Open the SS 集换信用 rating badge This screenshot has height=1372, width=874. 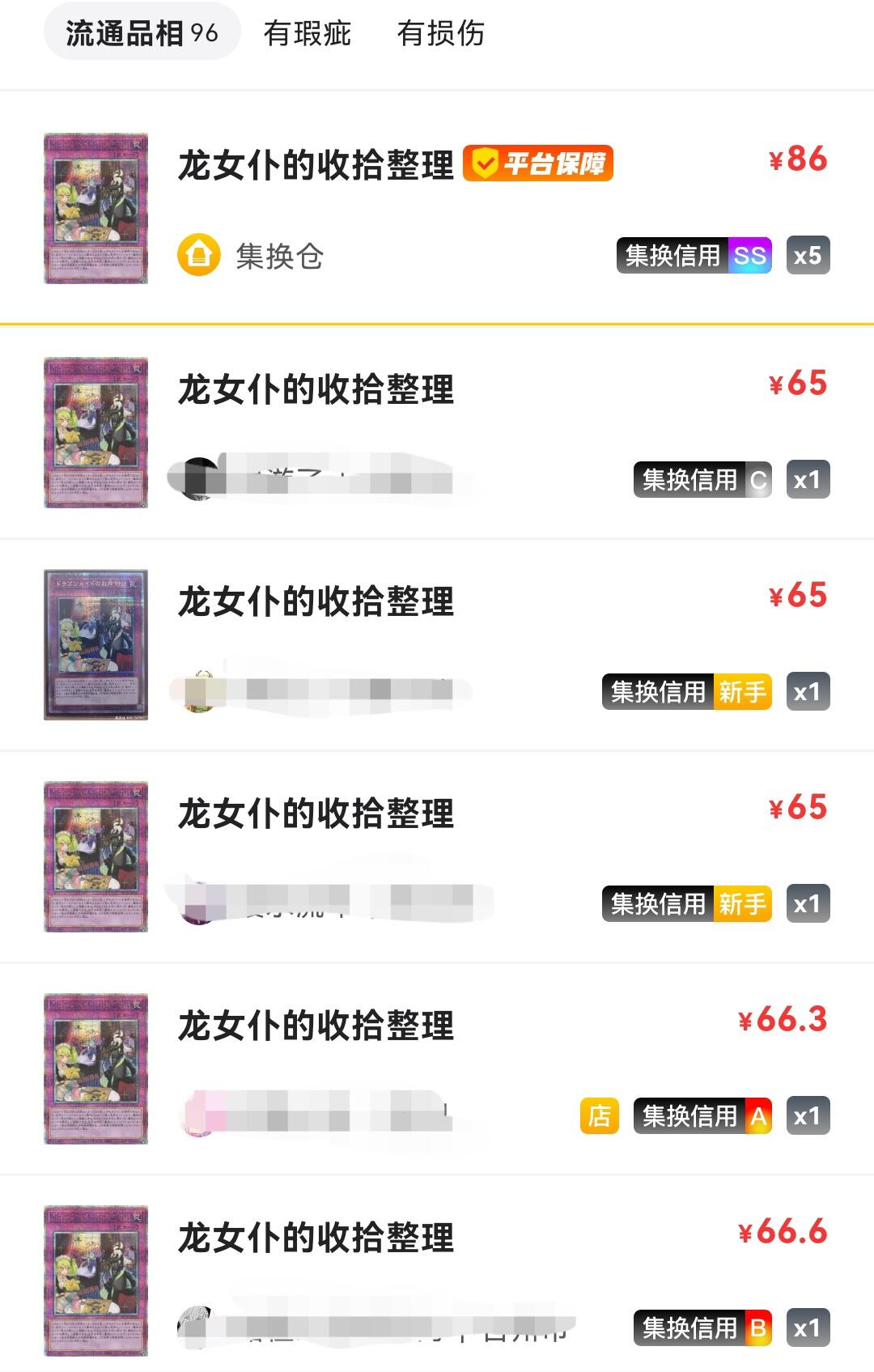click(694, 255)
